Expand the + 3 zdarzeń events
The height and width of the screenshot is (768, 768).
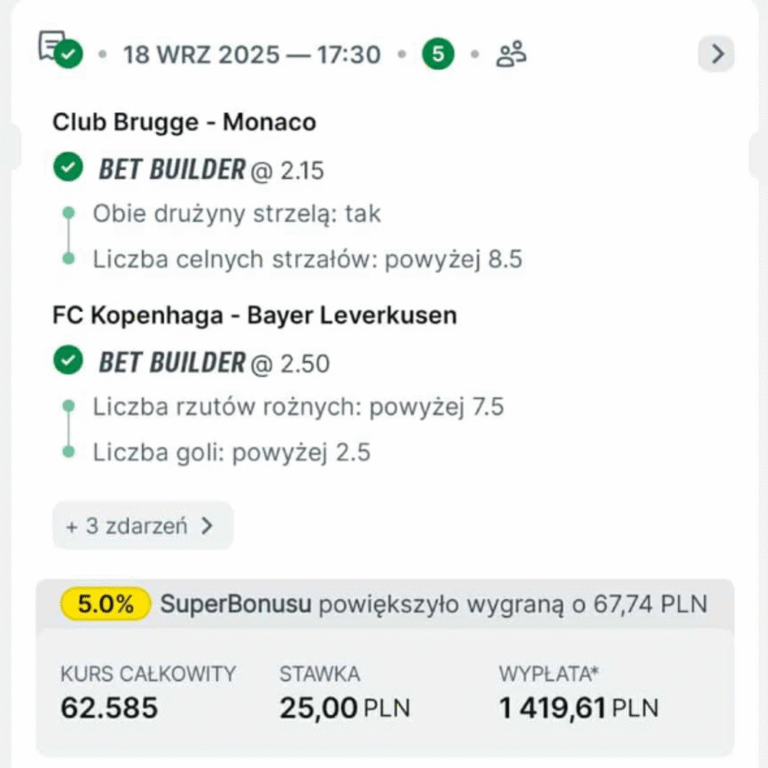point(142,526)
